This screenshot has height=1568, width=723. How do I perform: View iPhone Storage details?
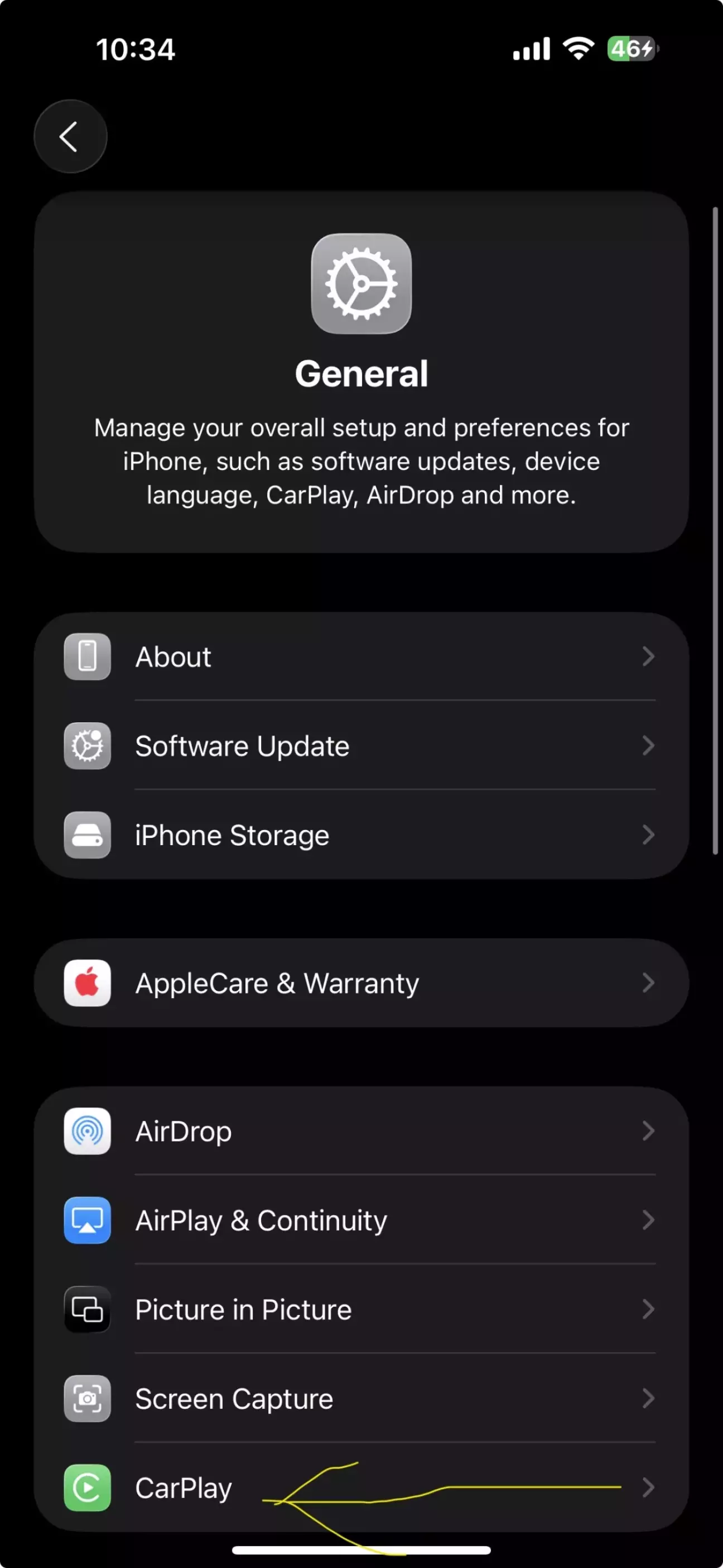360,835
